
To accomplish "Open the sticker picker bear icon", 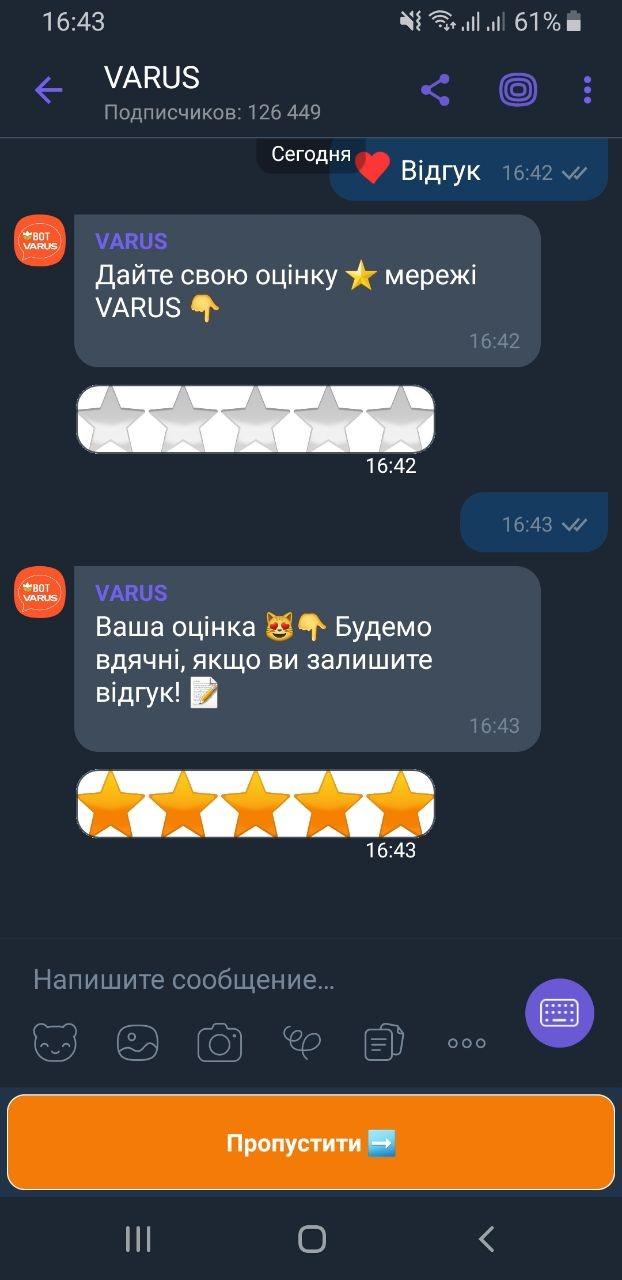I will [x=55, y=1043].
